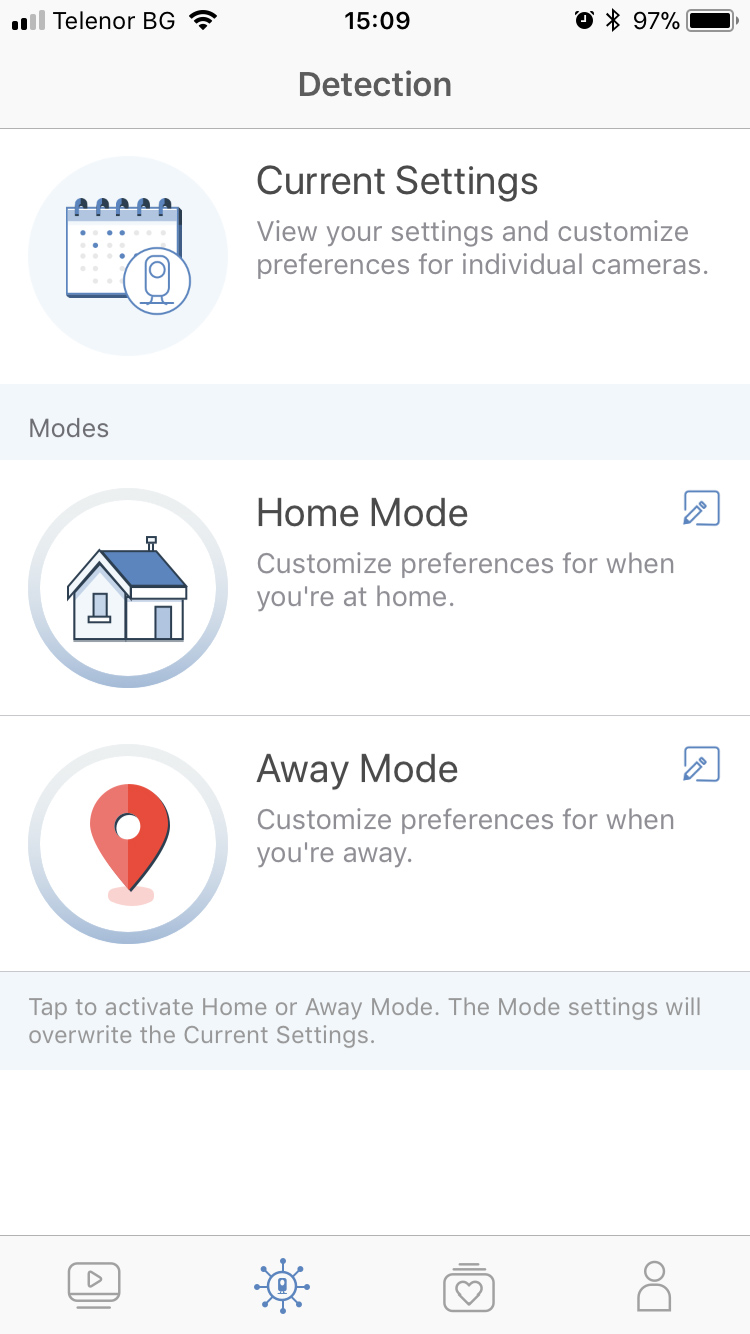The width and height of the screenshot is (750, 1334).
Task: Edit Away Mode preferences with pencil icon
Action: [700, 765]
